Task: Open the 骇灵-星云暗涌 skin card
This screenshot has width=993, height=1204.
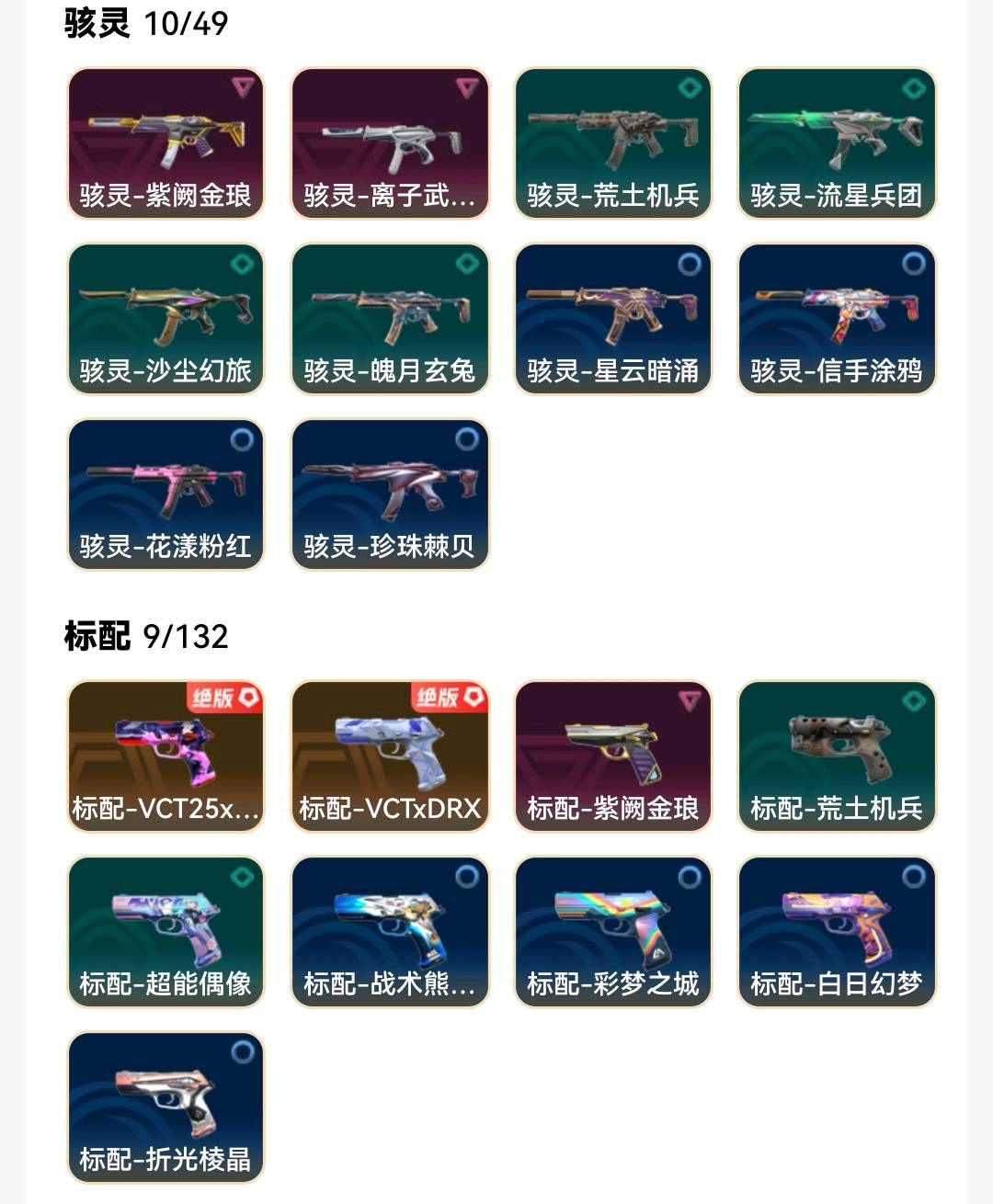Action: click(613, 319)
